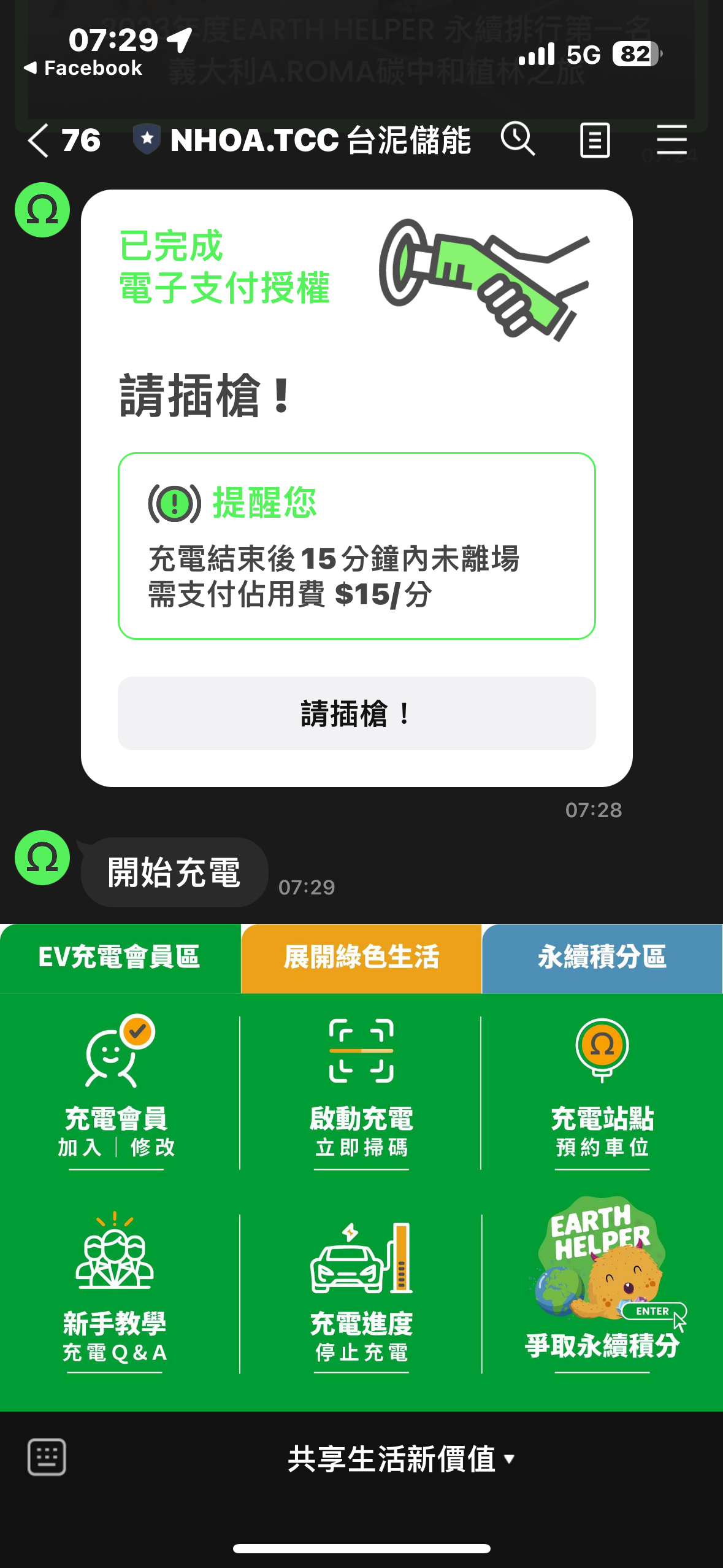Tap the 請插槍! button in the card
Viewport: 723px width, 1568px height.
point(356,713)
